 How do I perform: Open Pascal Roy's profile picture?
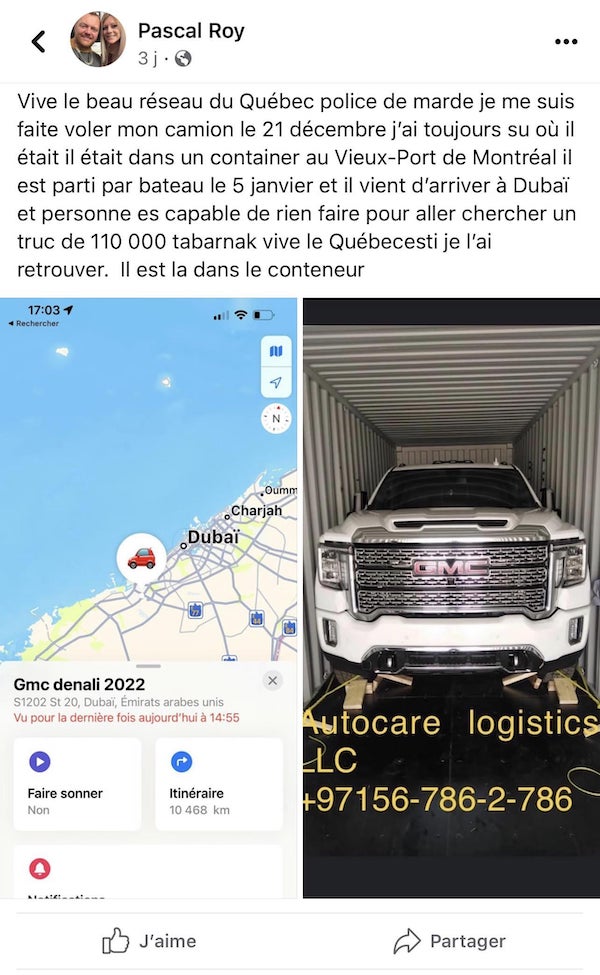[x=97, y=40]
